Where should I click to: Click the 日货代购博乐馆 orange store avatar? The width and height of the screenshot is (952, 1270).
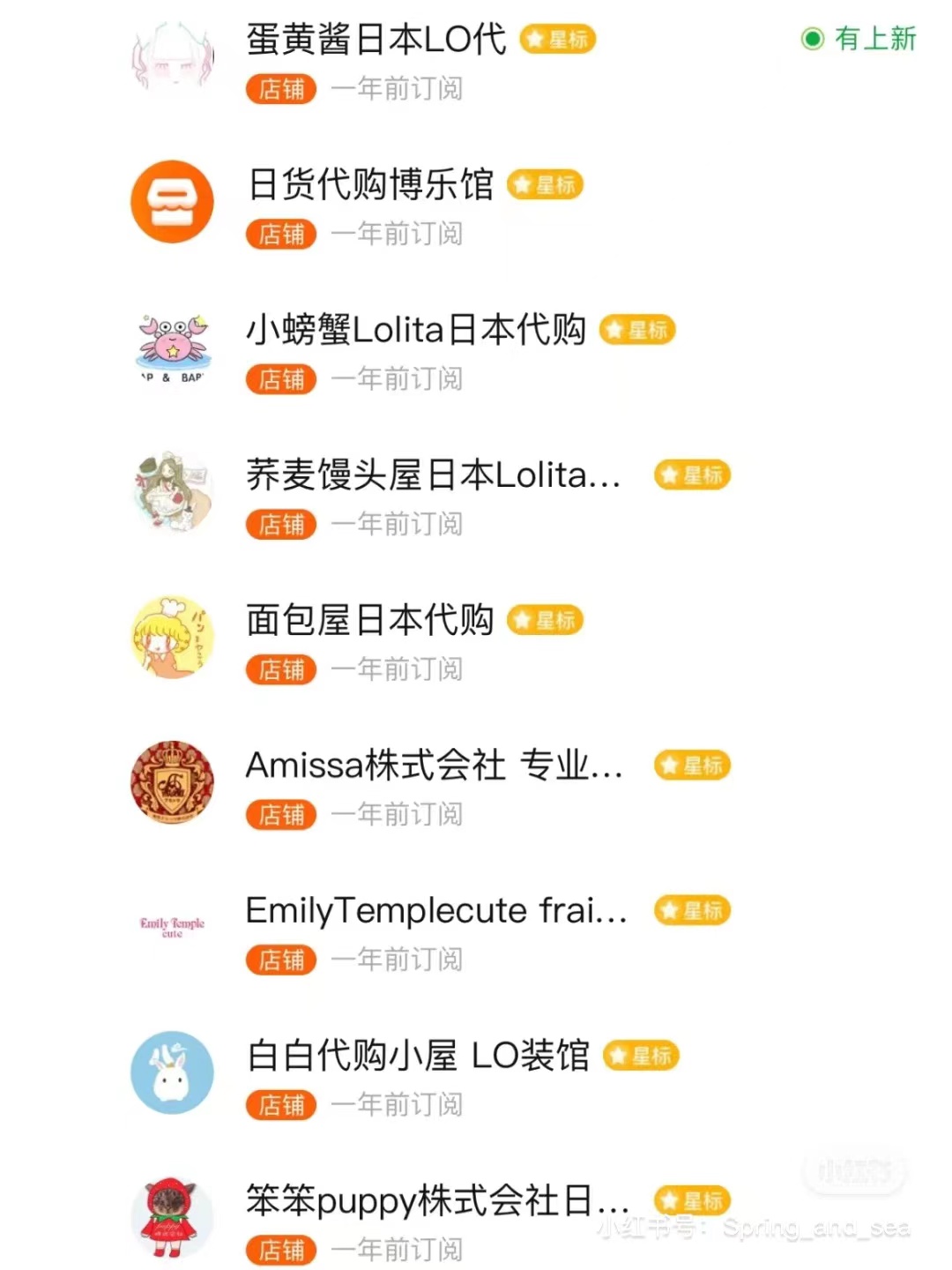(172, 201)
